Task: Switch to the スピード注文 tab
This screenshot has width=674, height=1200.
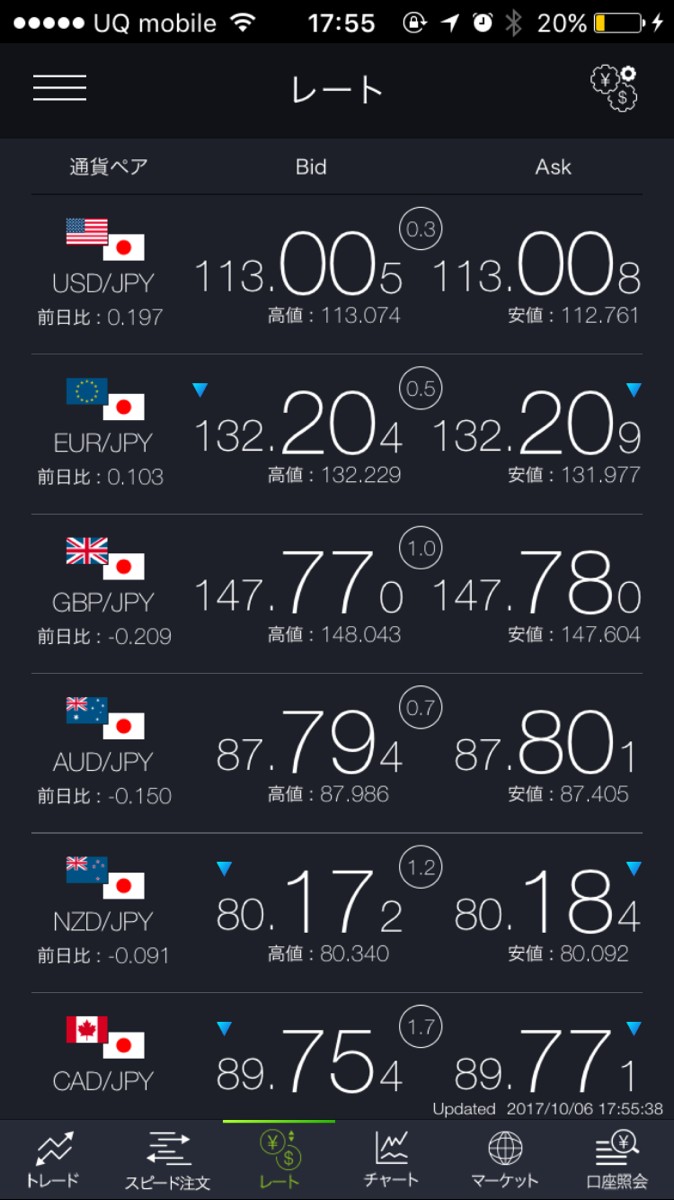Action: click(168, 1158)
